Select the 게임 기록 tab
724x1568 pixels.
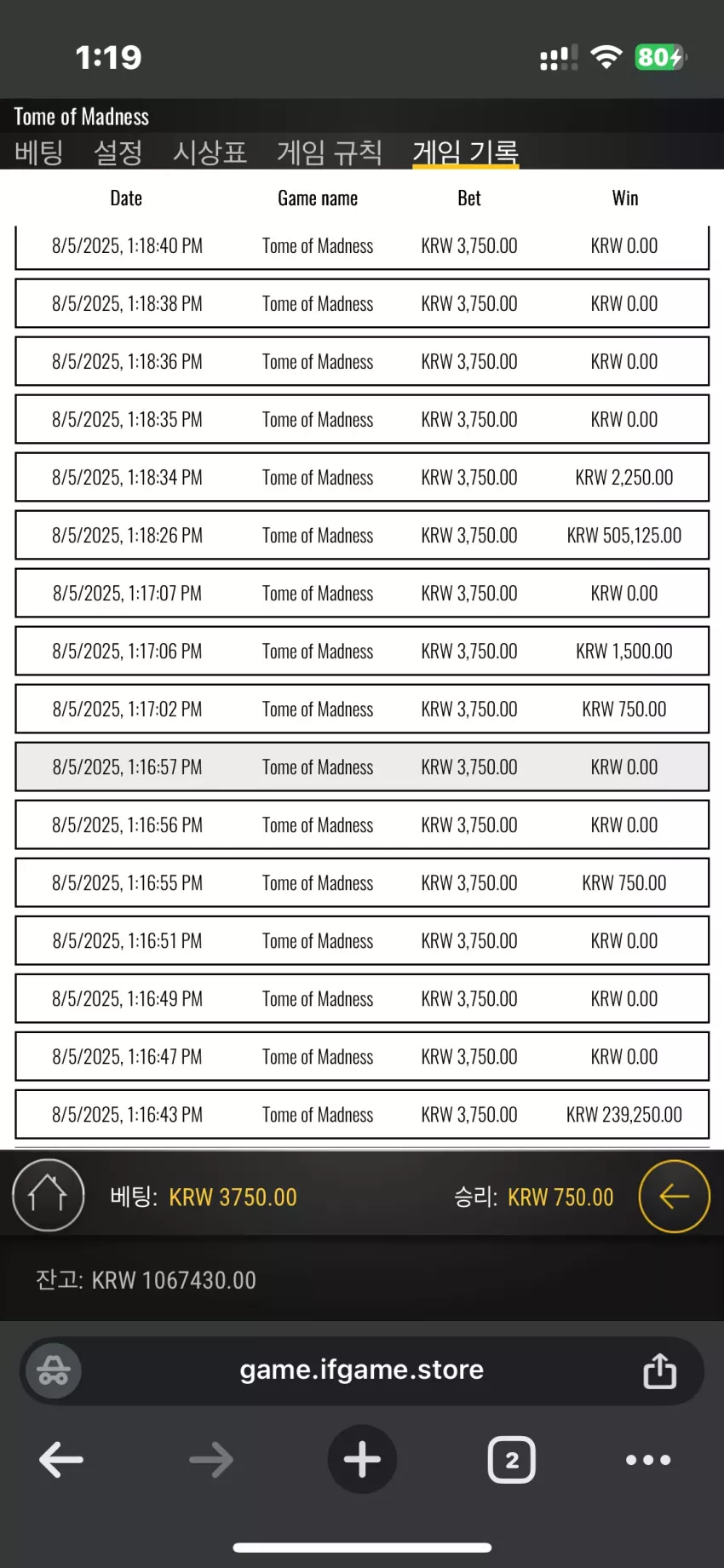pos(466,152)
